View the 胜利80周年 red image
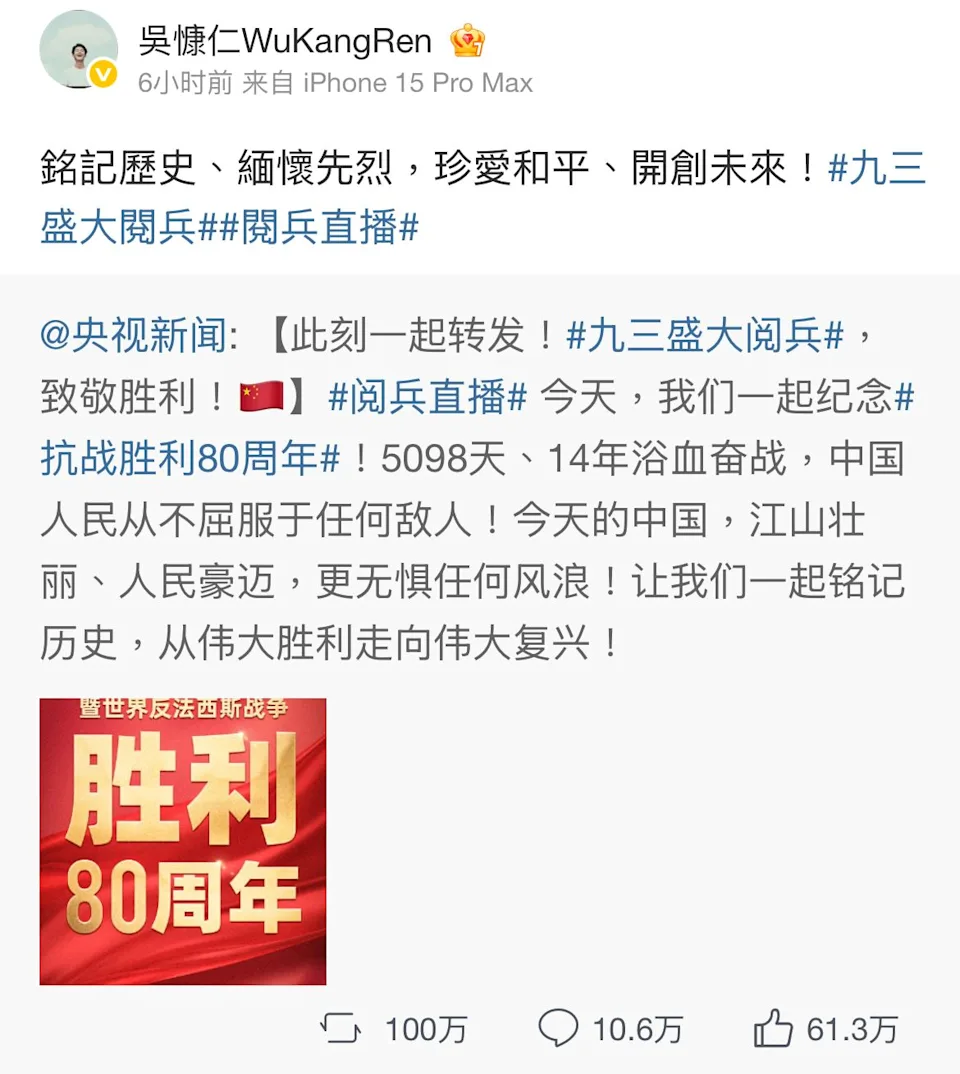The height and width of the screenshot is (1074, 960). coord(183,841)
